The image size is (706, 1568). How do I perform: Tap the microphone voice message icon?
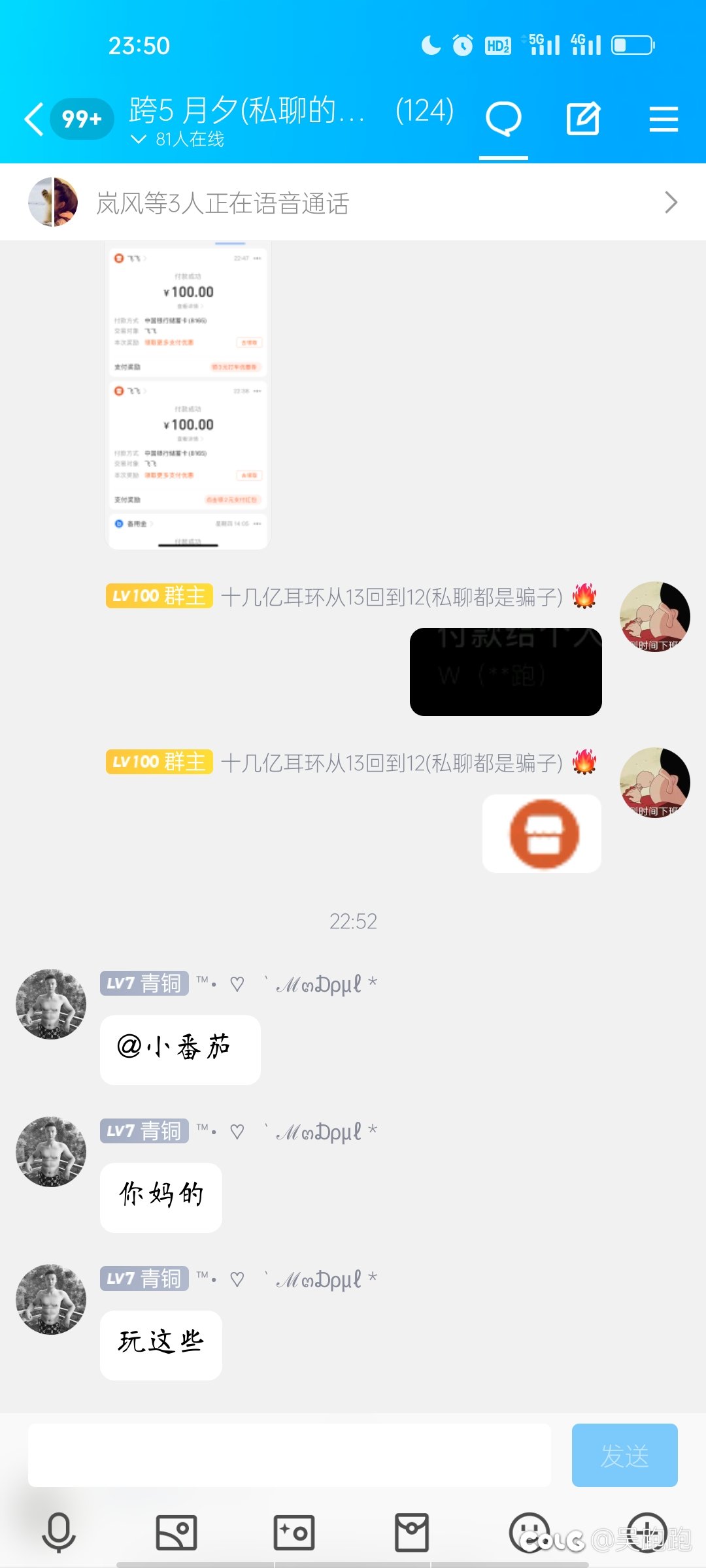point(59,1529)
